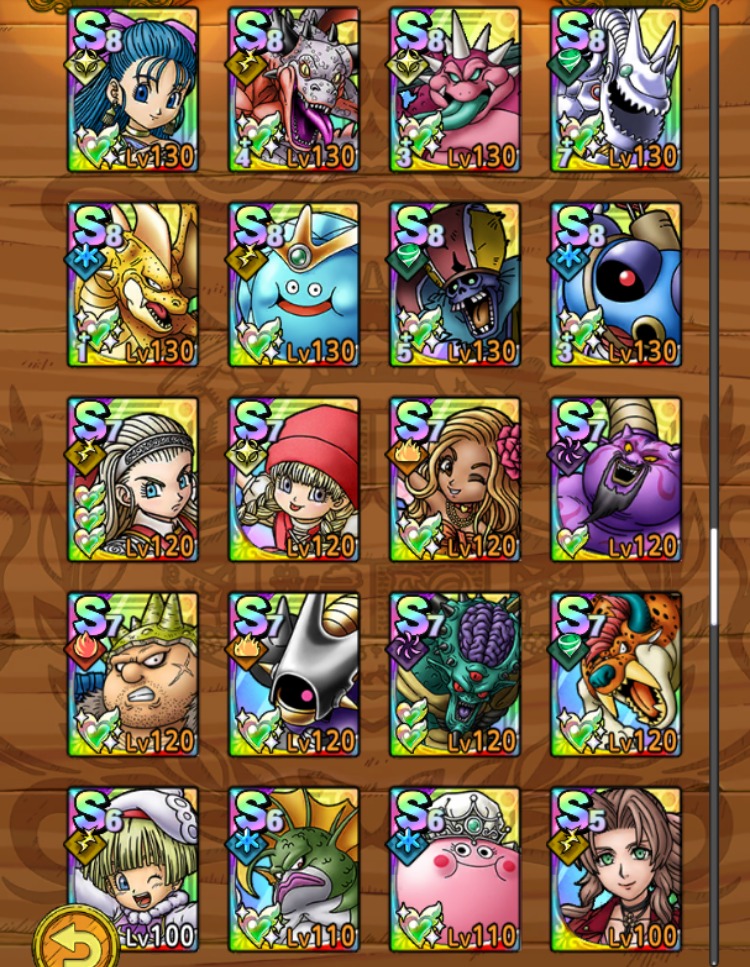This screenshot has height=967, width=750.
Task: Open the scarred bandit with horned helmet card
Action: (x=133, y=675)
